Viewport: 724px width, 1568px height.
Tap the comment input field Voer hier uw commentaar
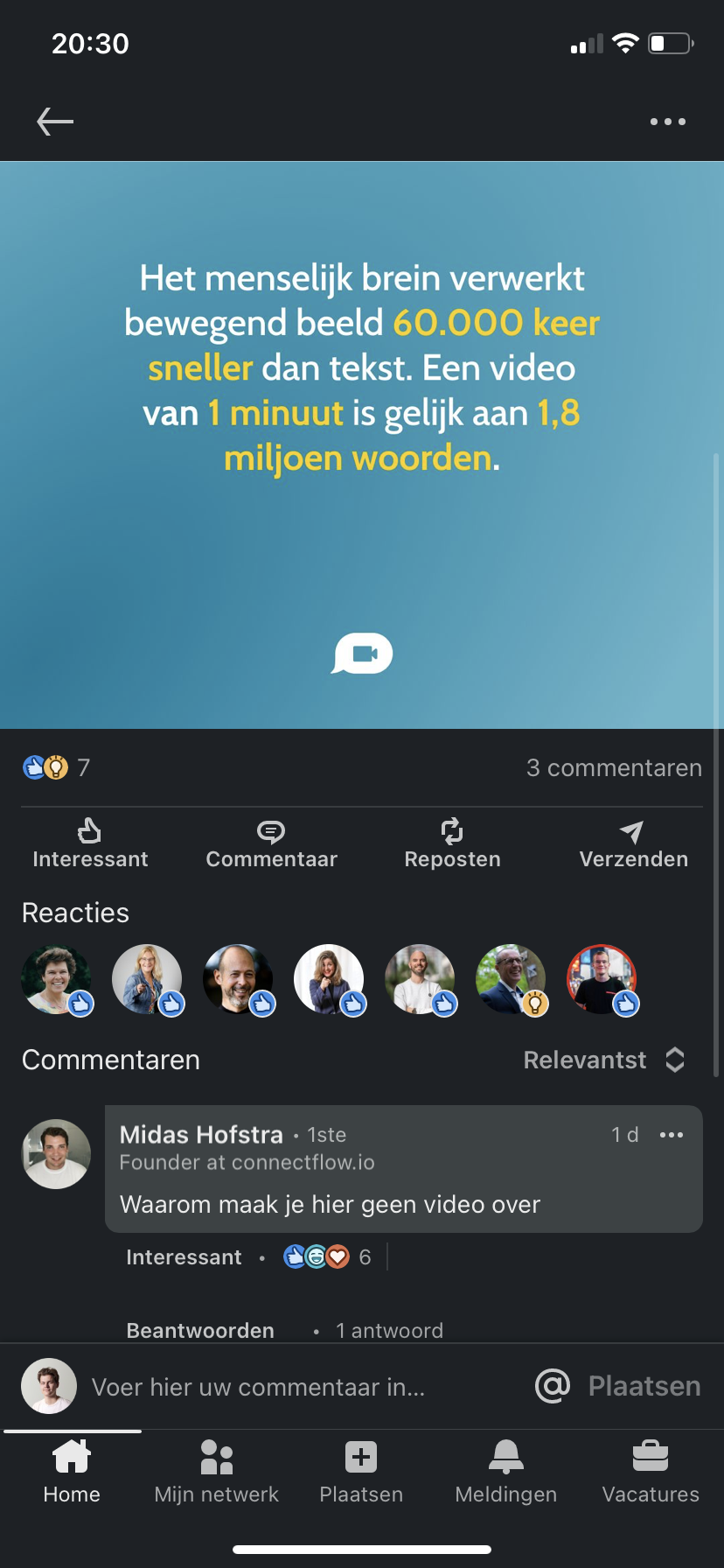(x=262, y=1387)
